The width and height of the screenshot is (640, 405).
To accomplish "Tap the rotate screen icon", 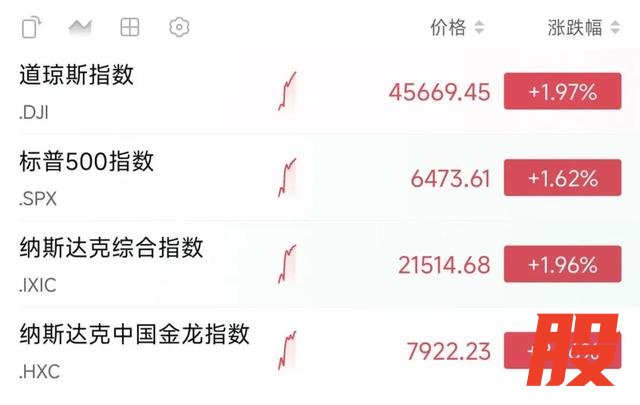I will coord(31,28).
